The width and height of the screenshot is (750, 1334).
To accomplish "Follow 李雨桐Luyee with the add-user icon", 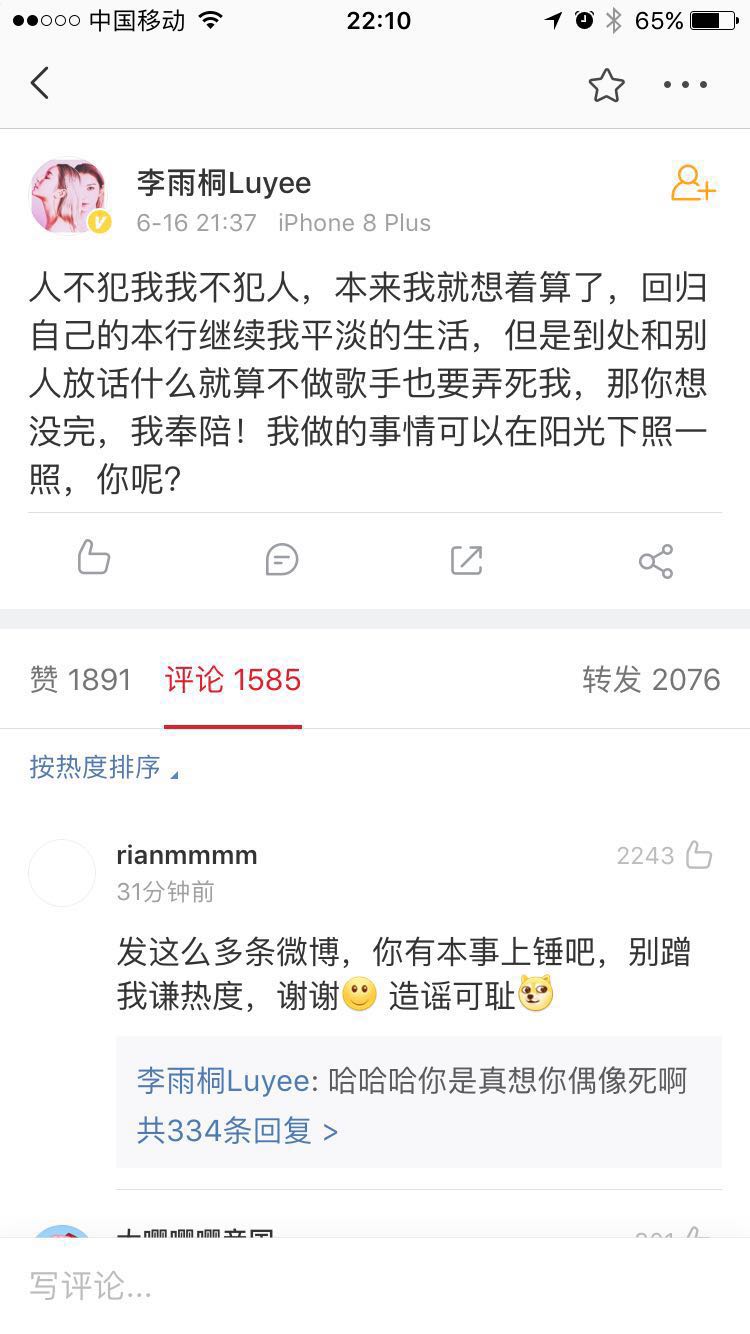I will pos(692,184).
